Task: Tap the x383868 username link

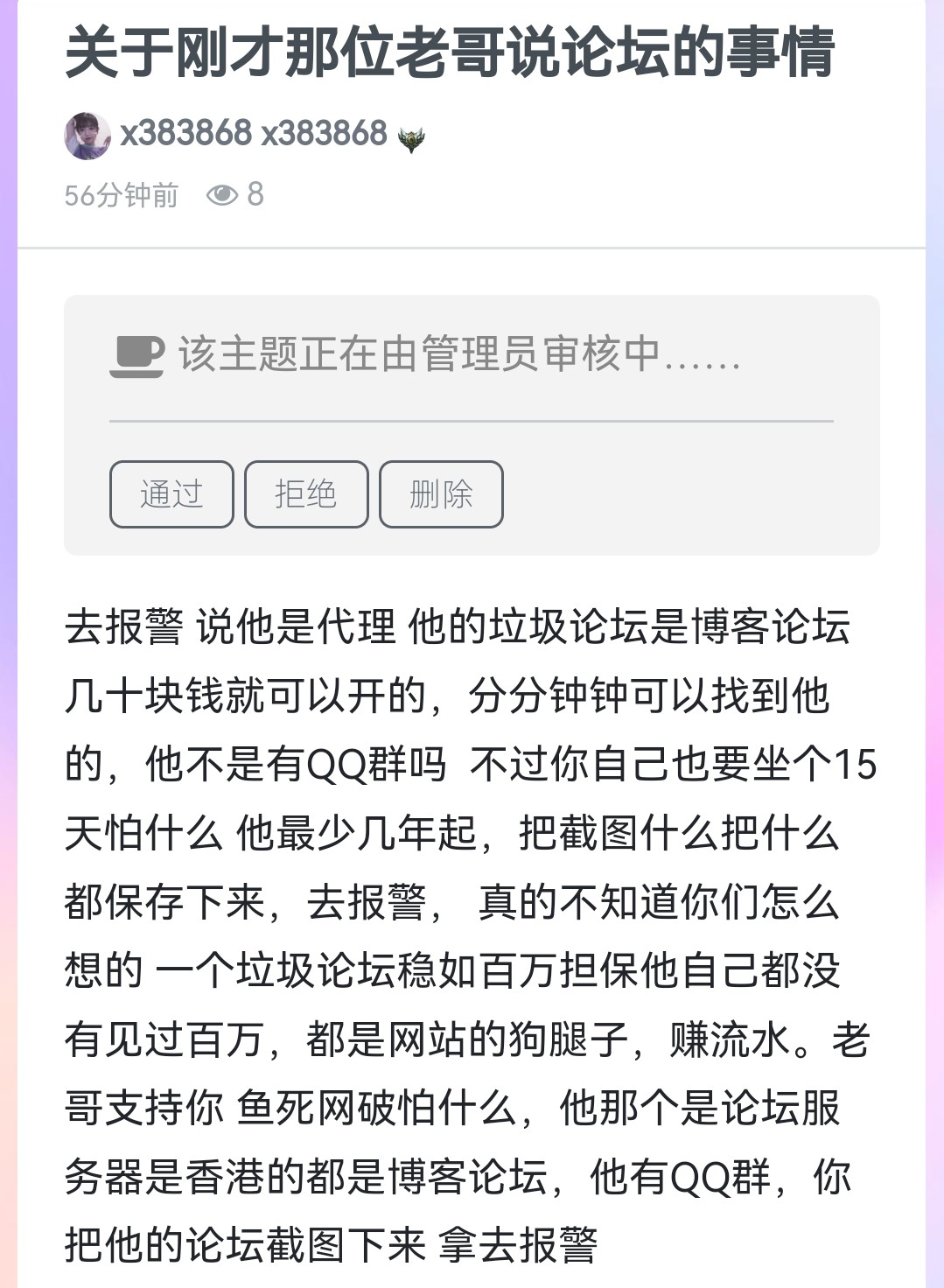Action: point(185,134)
